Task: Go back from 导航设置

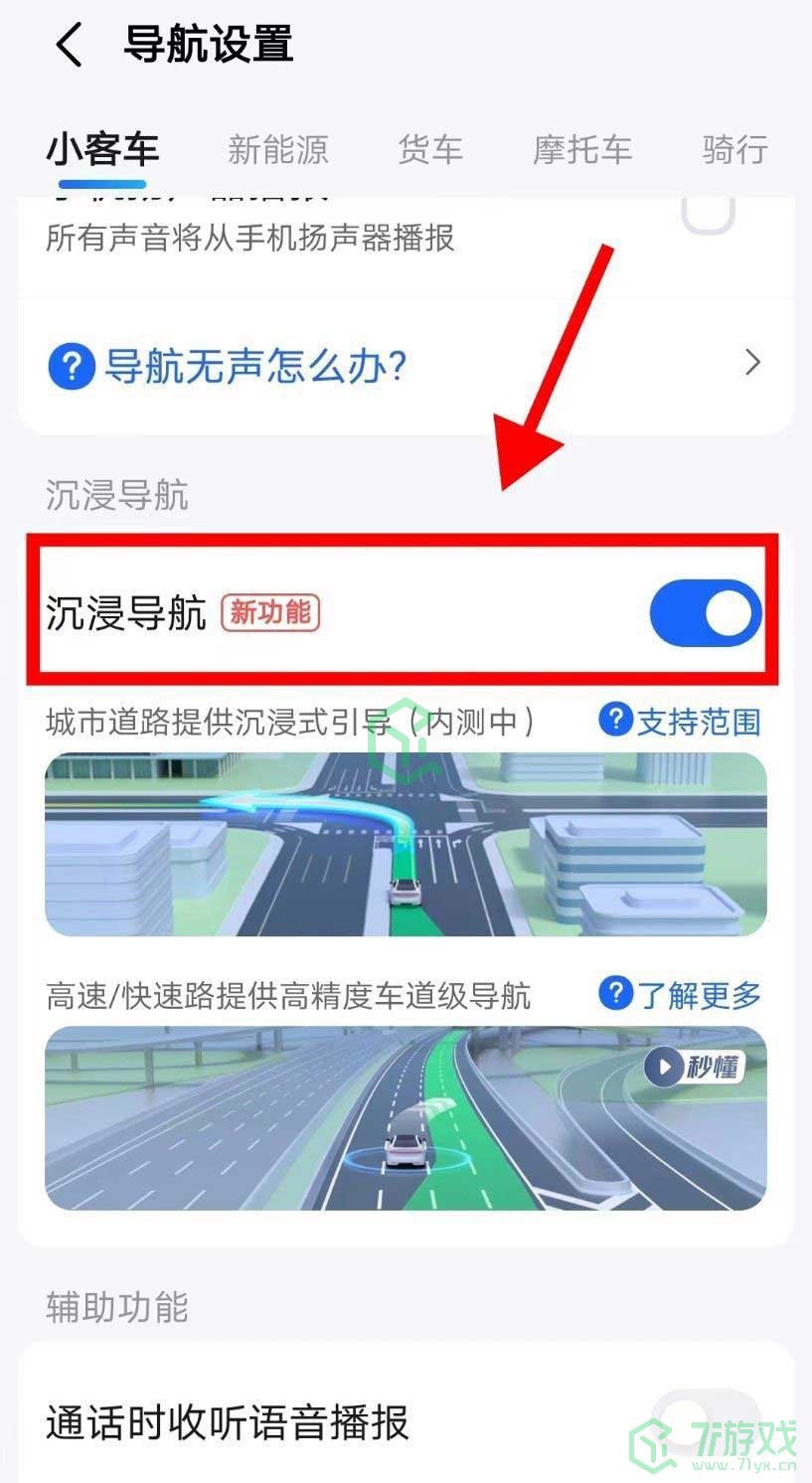Action: tap(68, 46)
